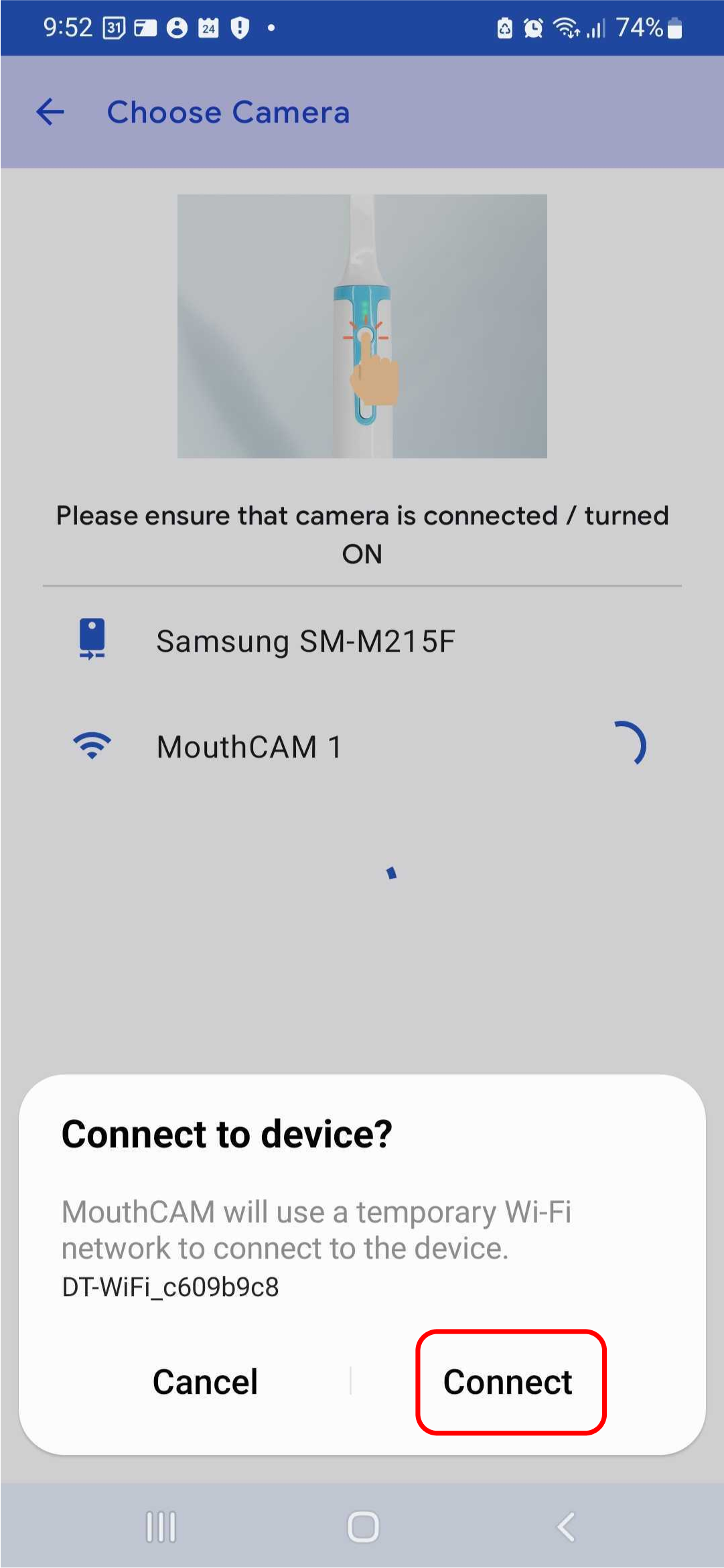Select the MouthCAM 1 camera
Viewport: 724px width, 1568px height.
coord(249,747)
